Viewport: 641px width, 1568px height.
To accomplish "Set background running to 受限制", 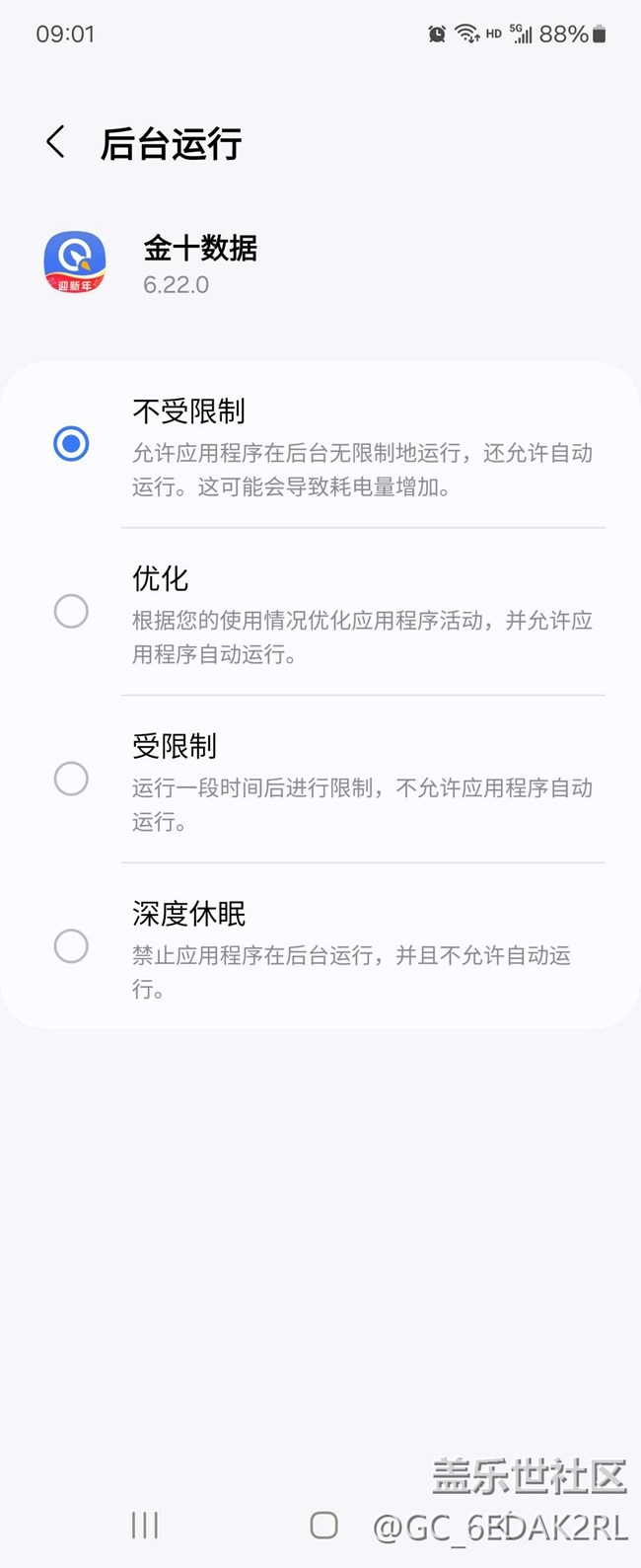I will coord(71,780).
